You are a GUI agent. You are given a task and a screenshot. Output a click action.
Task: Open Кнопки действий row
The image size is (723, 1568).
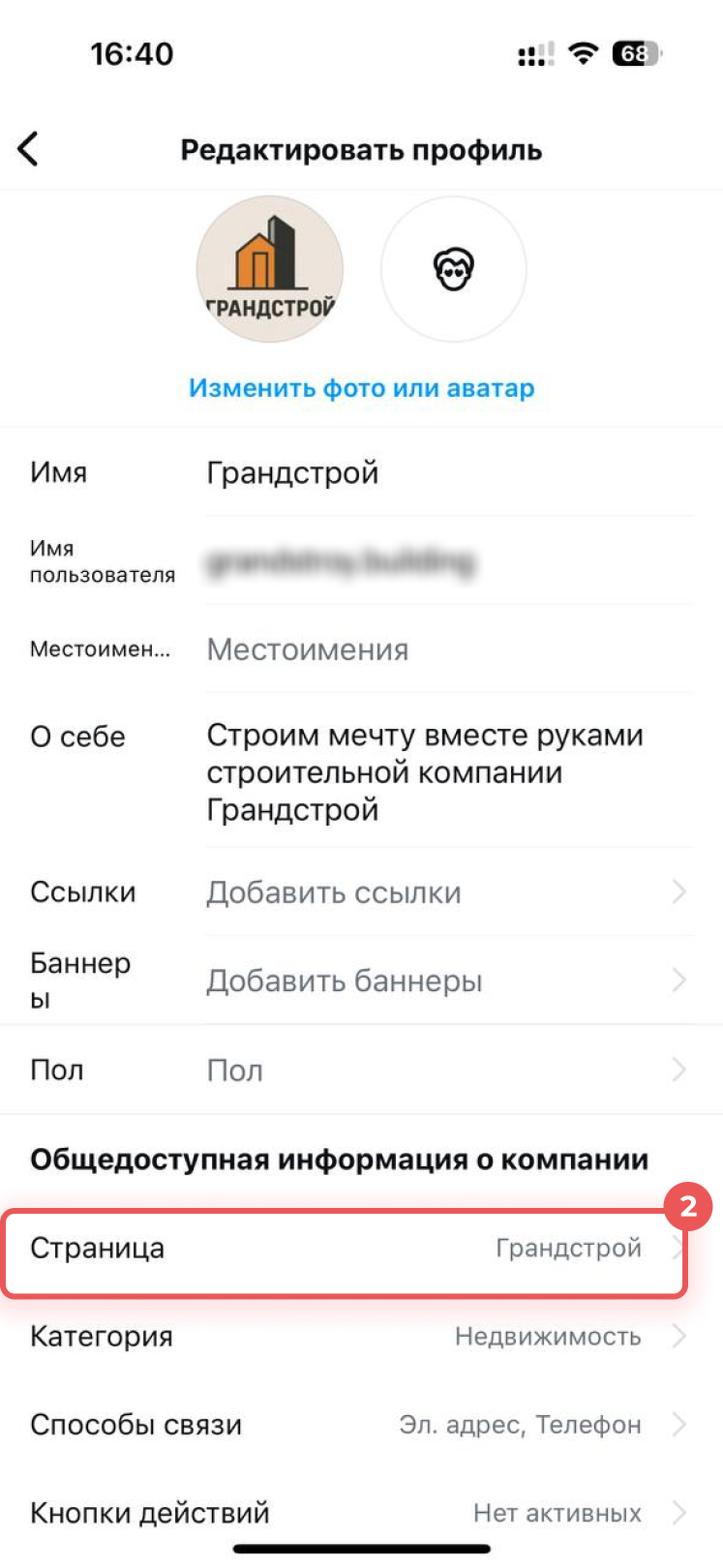click(x=361, y=1513)
